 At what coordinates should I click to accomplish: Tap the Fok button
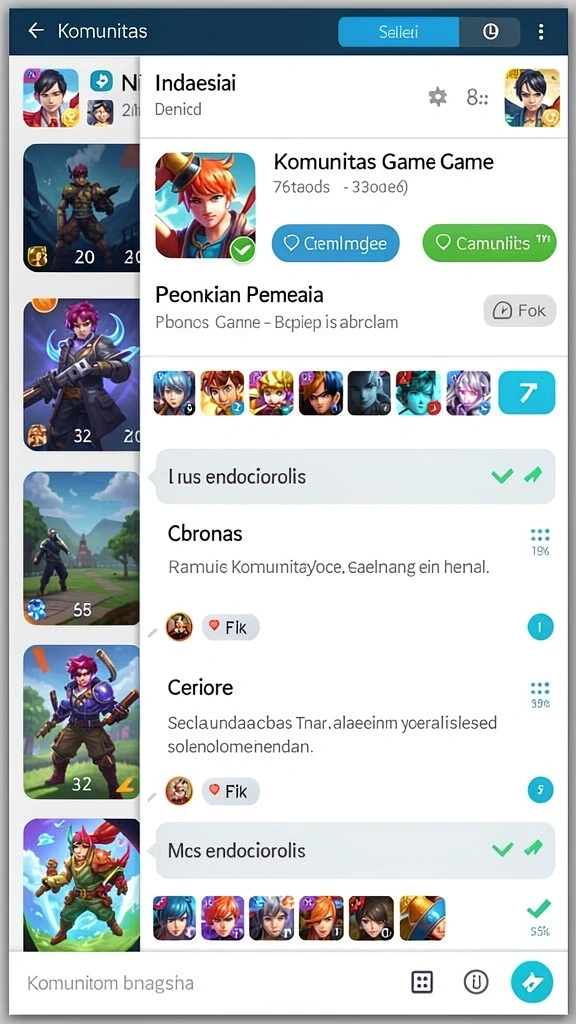(x=520, y=310)
